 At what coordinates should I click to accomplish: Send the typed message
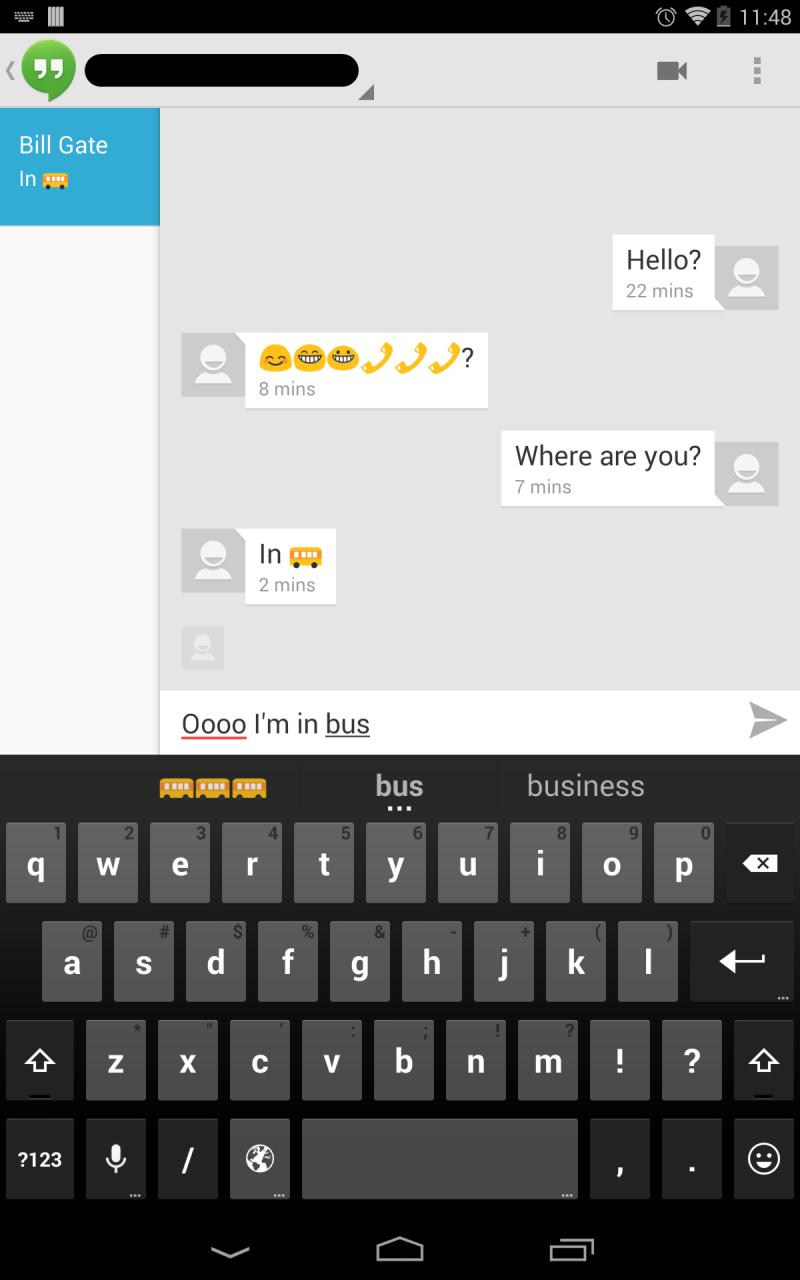[767, 721]
